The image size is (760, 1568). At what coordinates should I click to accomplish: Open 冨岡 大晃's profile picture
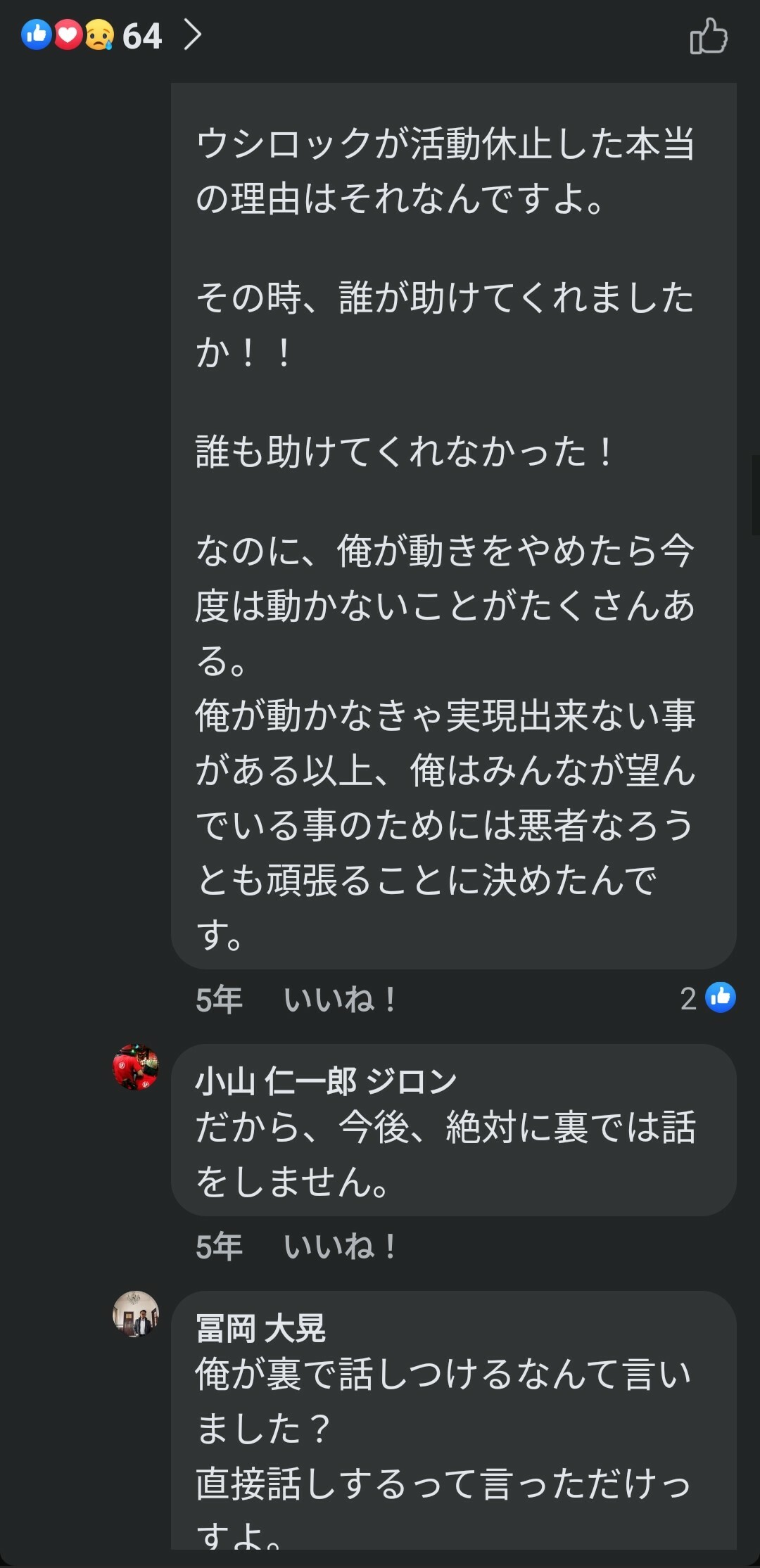point(136,1313)
